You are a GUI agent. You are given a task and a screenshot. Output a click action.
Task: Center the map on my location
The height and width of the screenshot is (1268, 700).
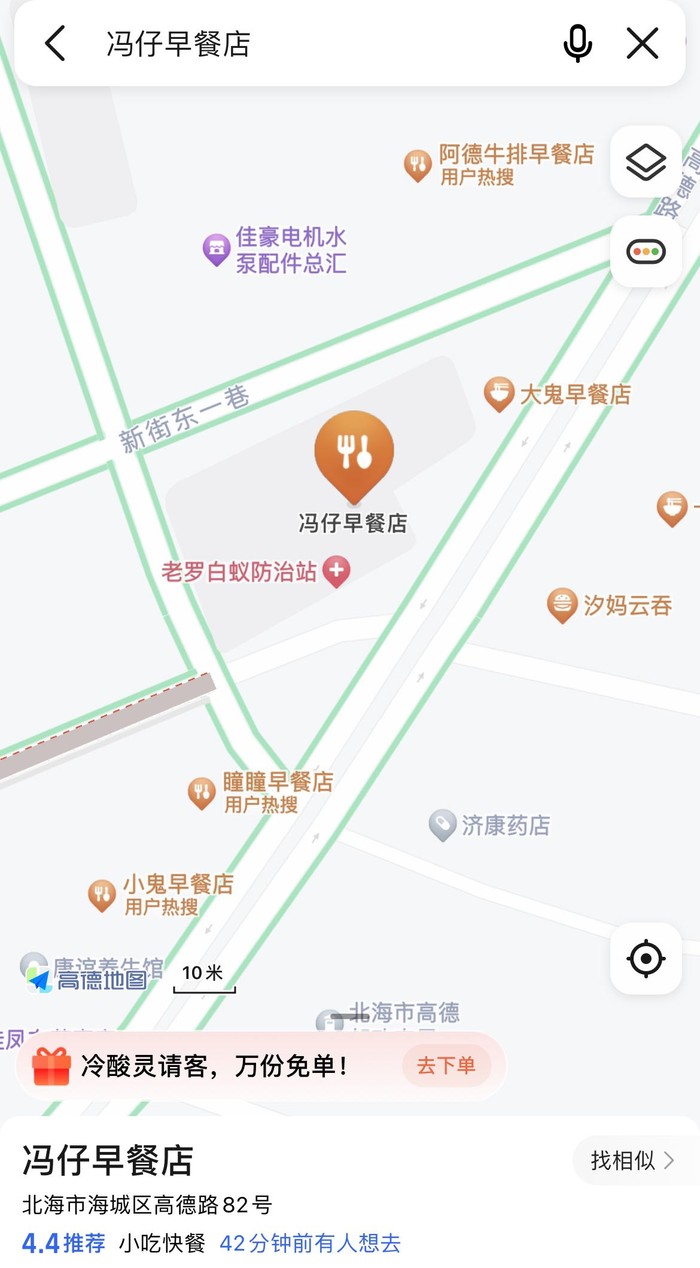[646, 959]
